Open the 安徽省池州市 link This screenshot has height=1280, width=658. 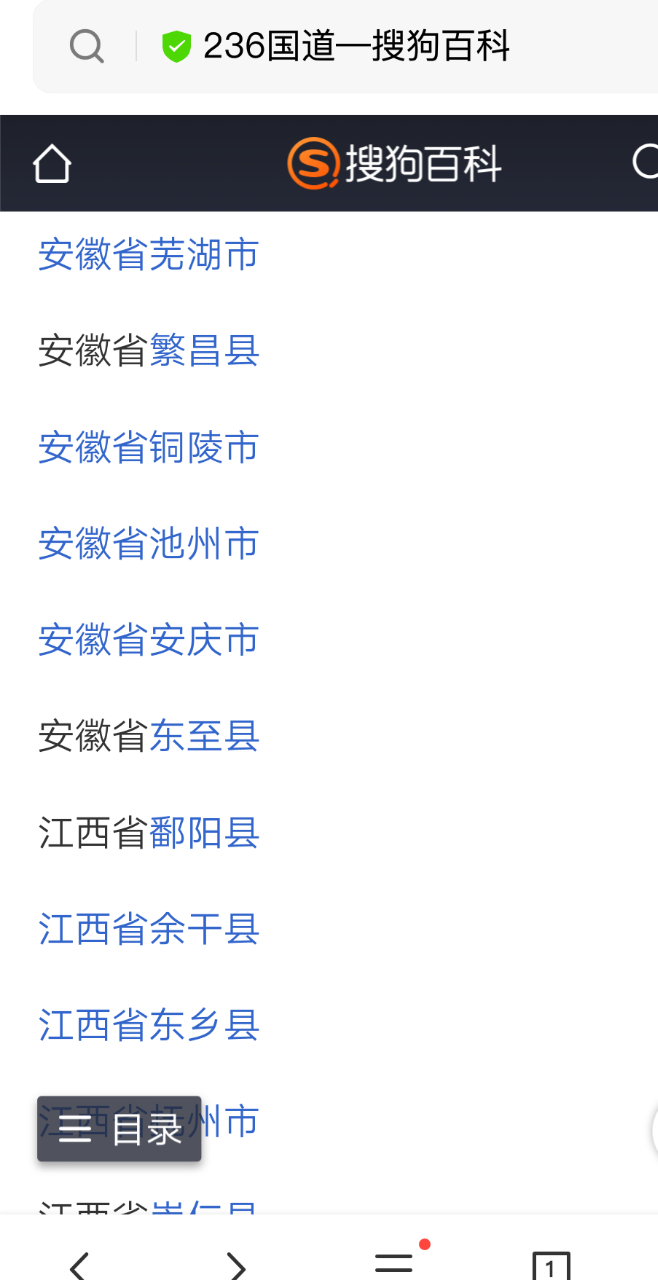pos(148,544)
